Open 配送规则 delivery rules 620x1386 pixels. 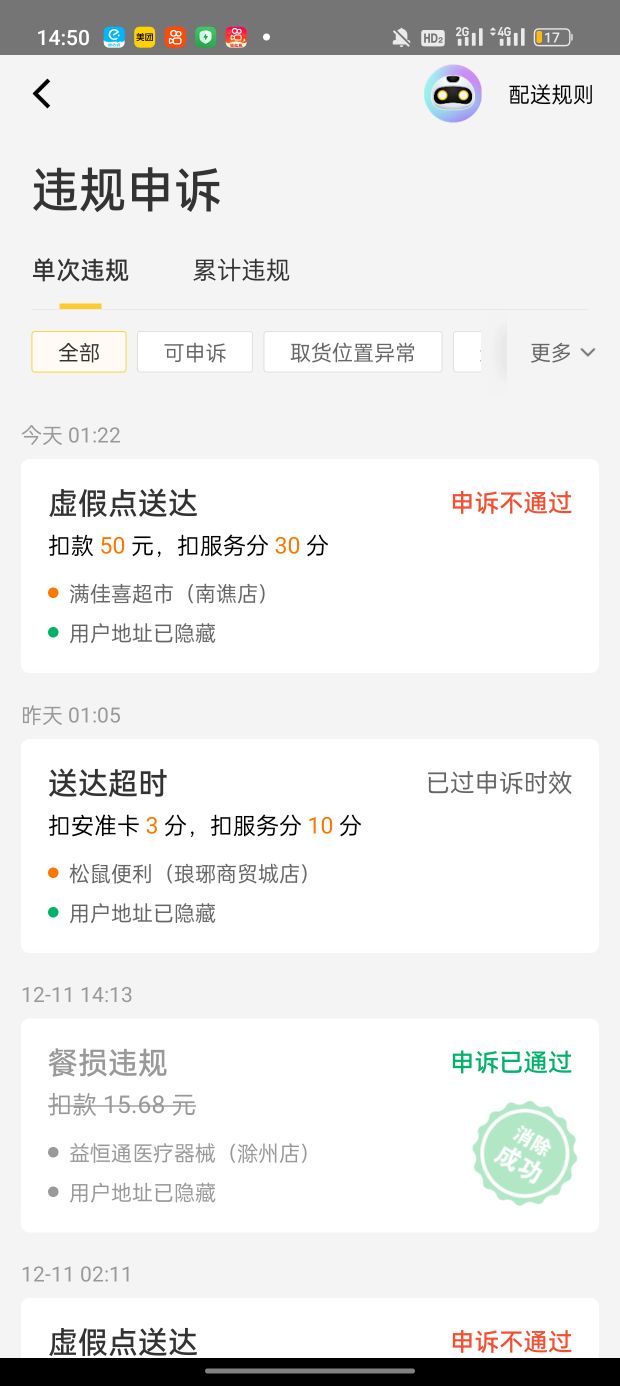point(551,95)
